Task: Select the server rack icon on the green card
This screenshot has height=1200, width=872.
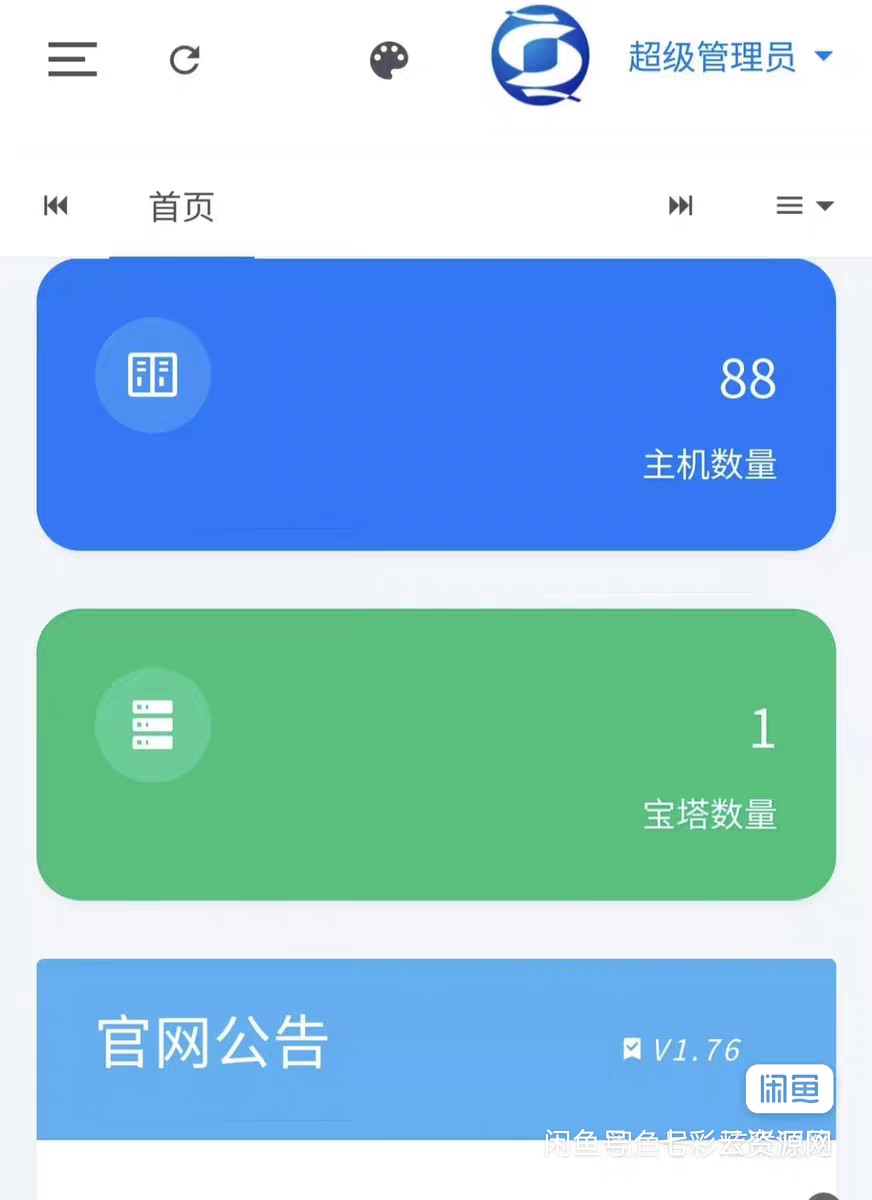Action: (x=152, y=724)
